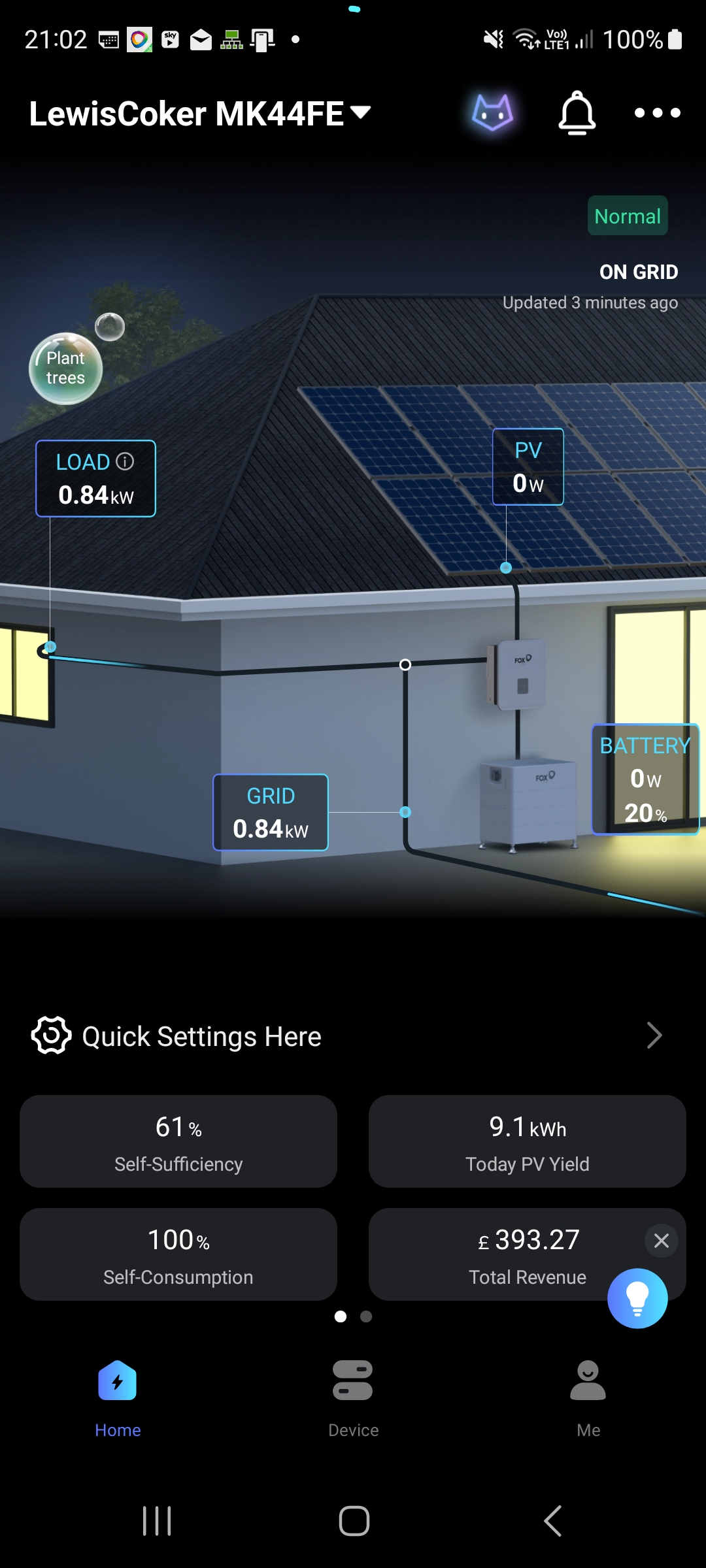Screen dimensions: 706x1568
Task: Open the Today PV Yield card
Action: click(527, 1141)
